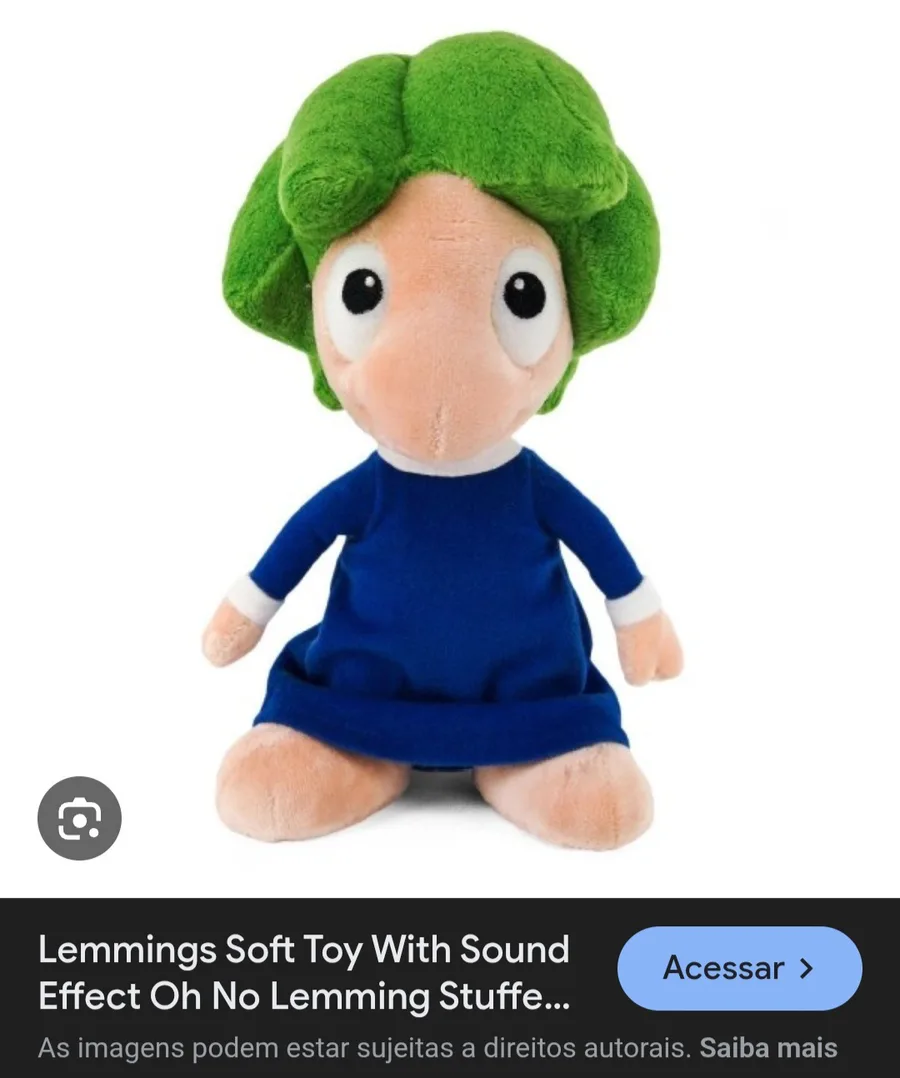The width and height of the screenshot is (900, 1078).
Task: Open the Lemmings Soft Toy result title
Action: point(303,972)
